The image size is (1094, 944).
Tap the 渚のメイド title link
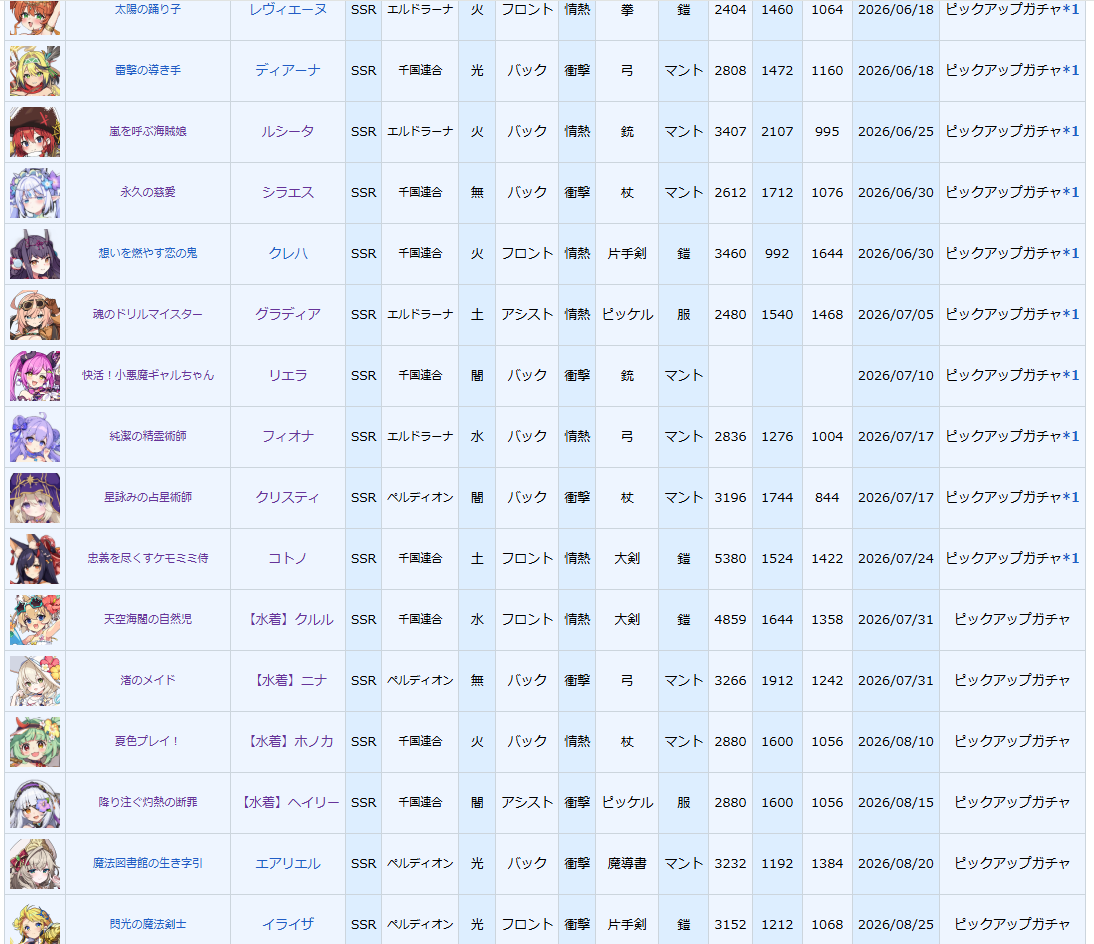pyautogui.click(x=148, y=680)
